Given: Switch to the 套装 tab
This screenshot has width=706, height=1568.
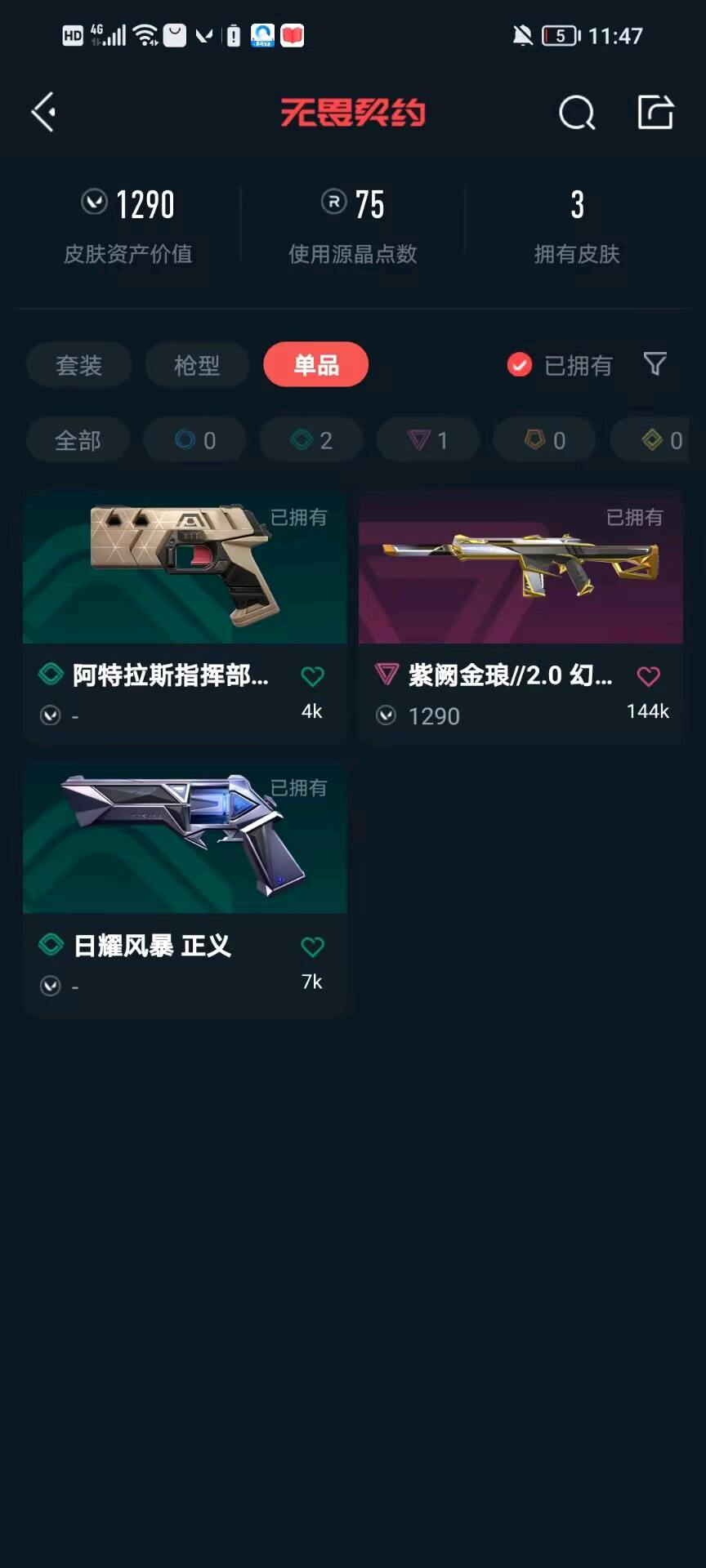Looking at the screenshot, I should click(78, 365).
